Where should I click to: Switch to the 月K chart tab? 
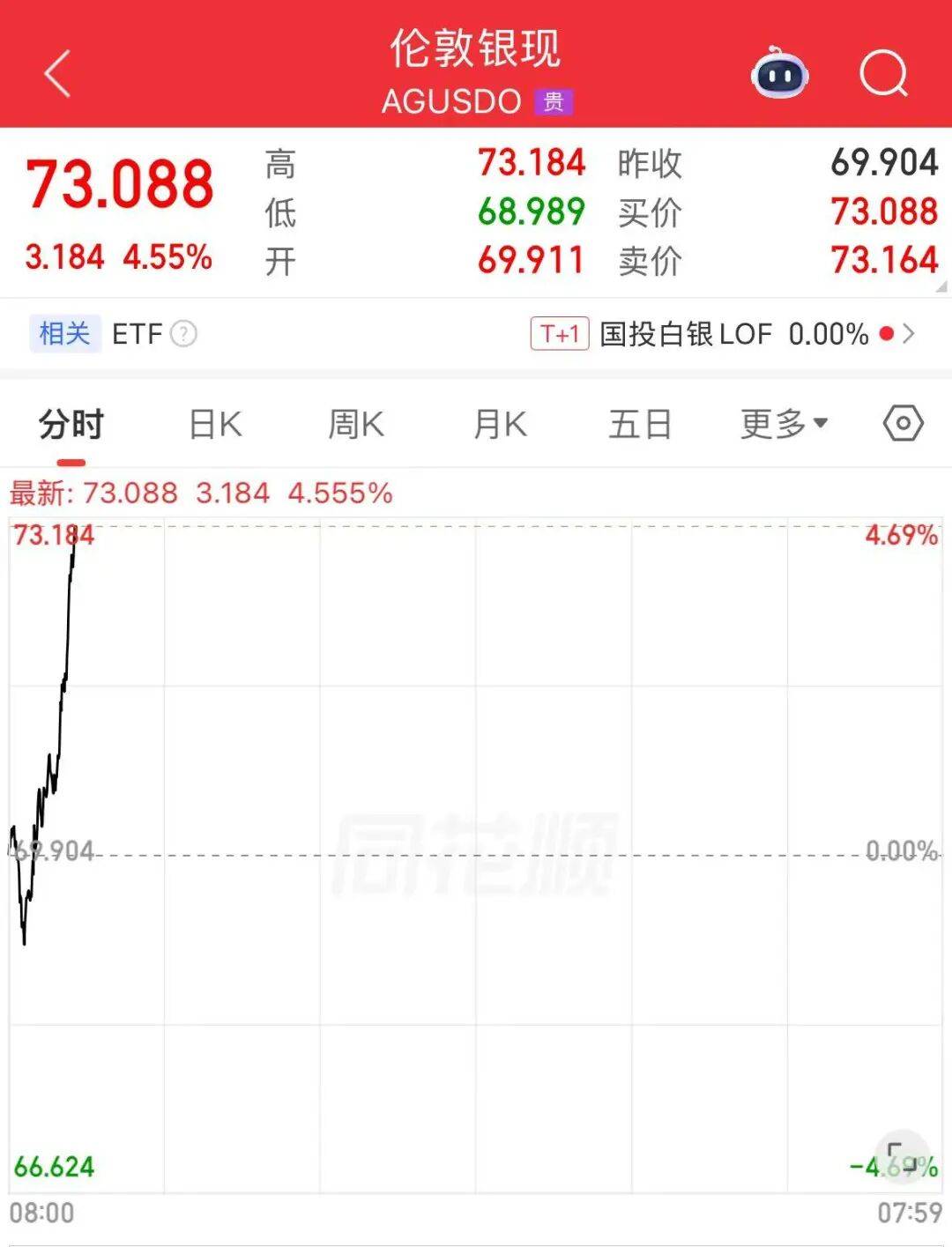500,425
